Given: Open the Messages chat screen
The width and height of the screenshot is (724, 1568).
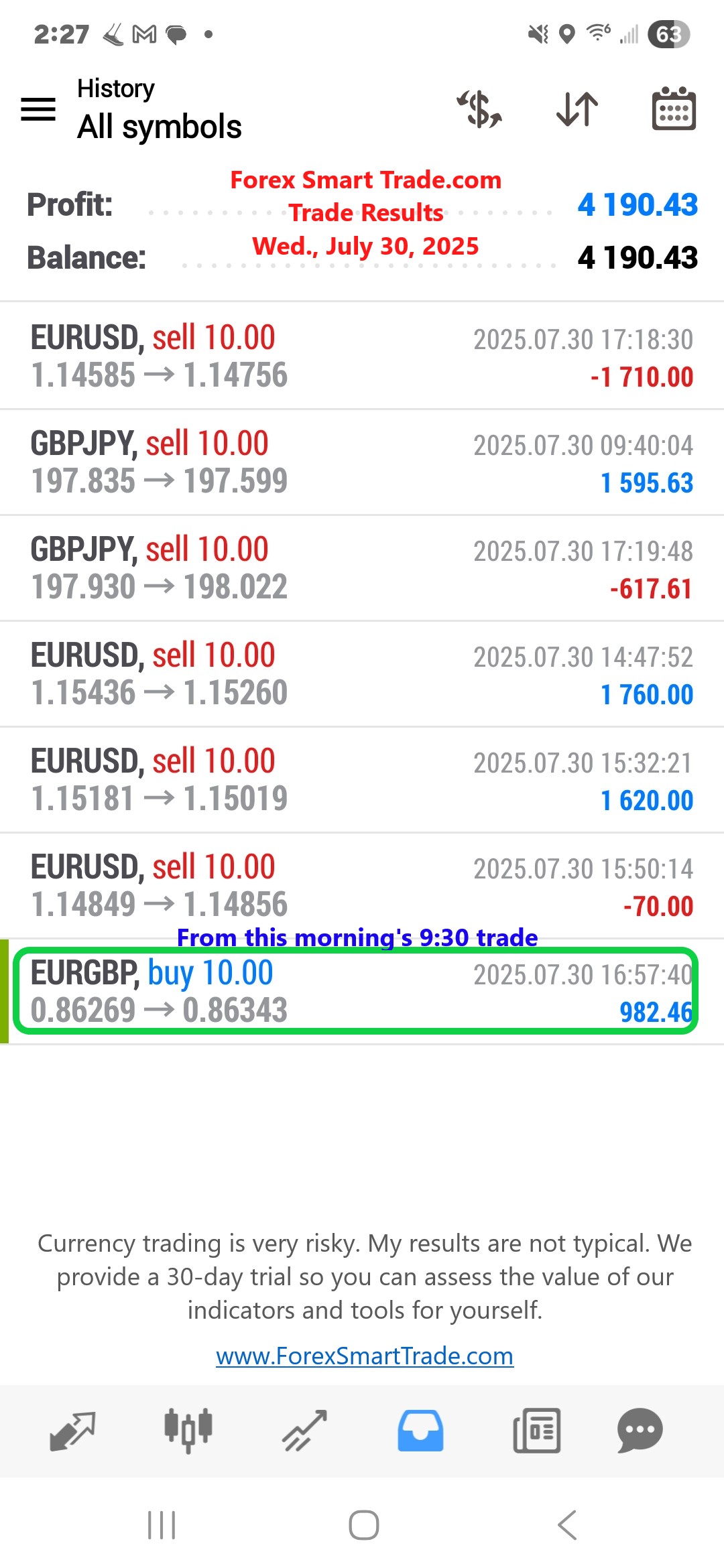Looking at the screenshot, I should click(638, 1431).
